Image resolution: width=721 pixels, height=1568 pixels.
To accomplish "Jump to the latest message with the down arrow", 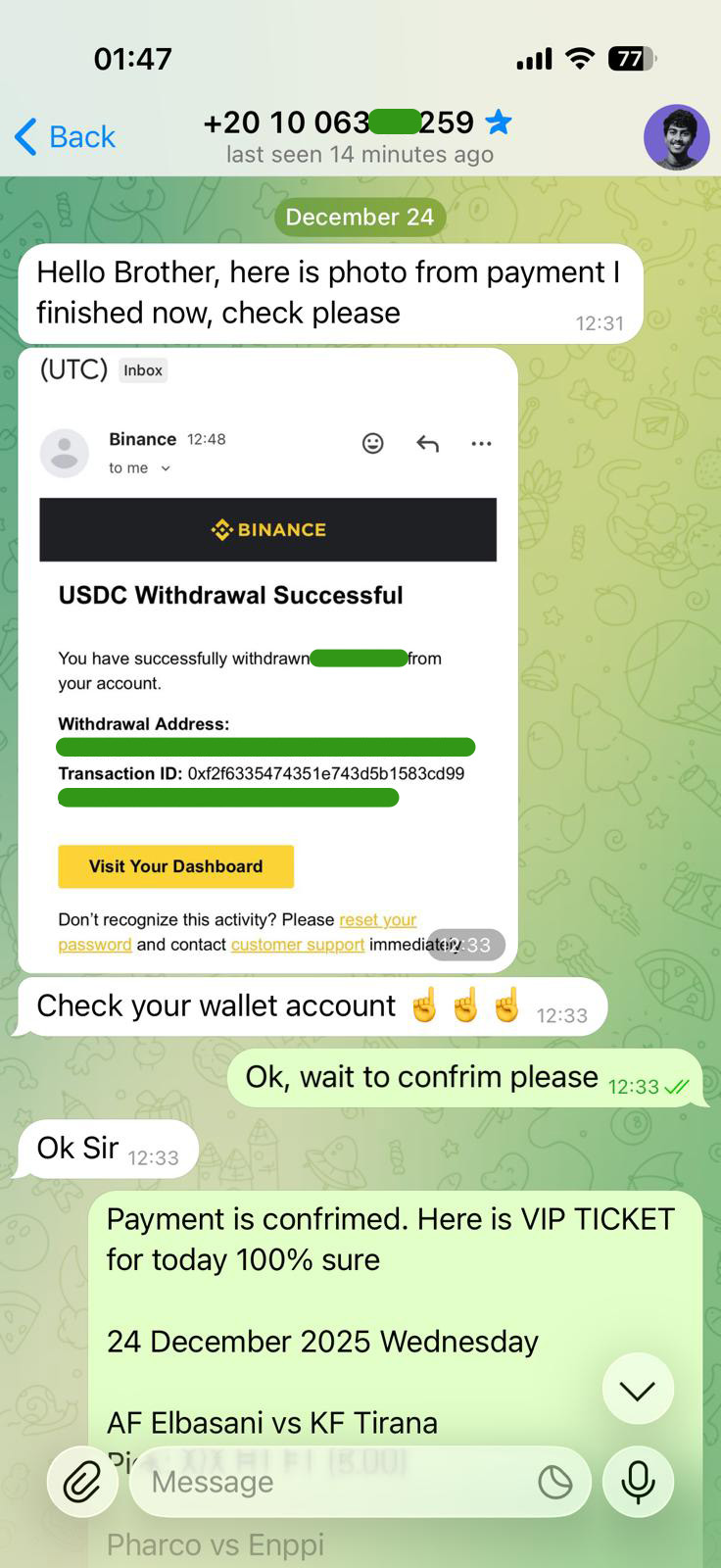I will click(638, 1390).
